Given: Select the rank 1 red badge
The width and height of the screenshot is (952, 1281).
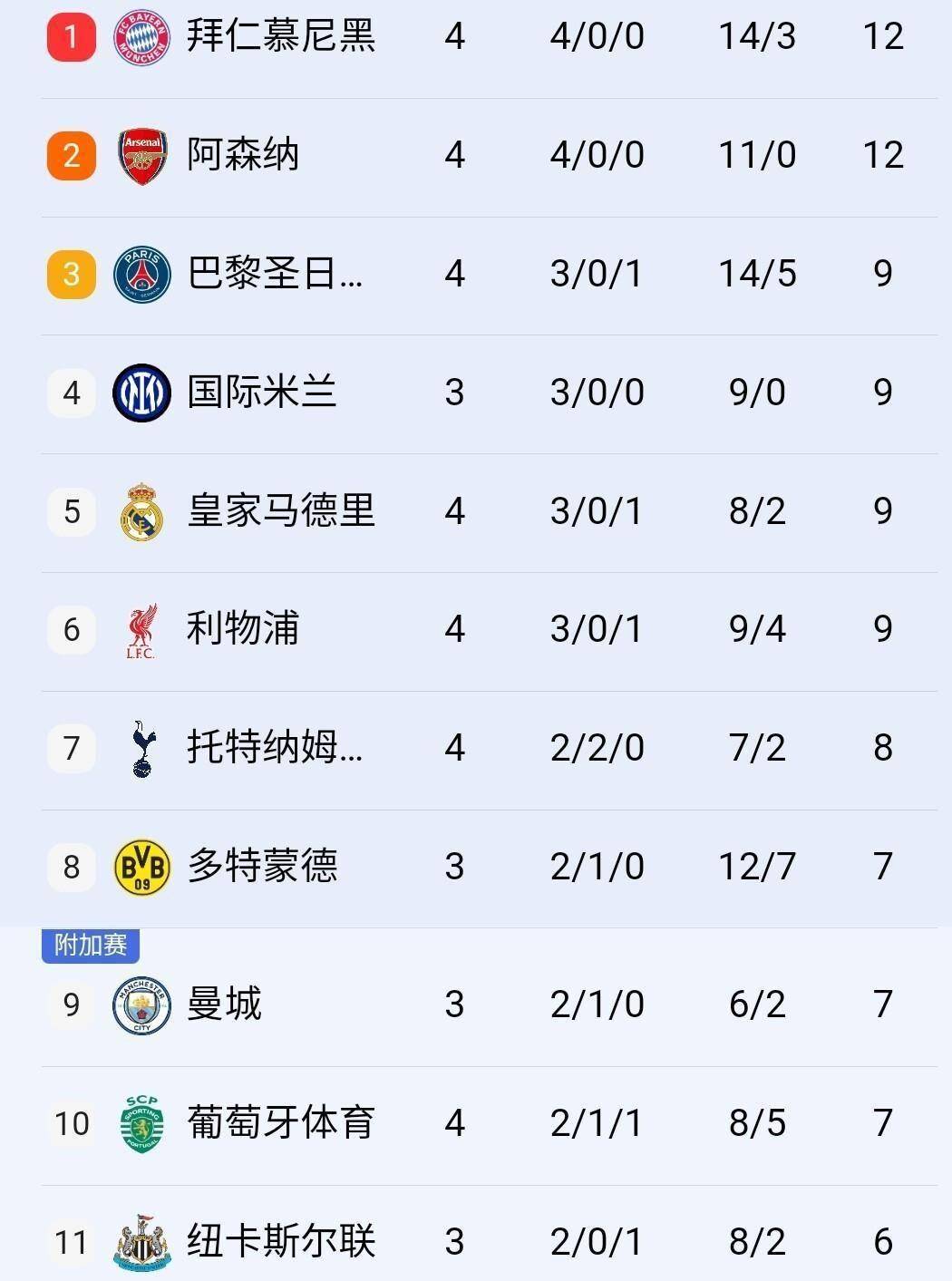Looking at the screenshot, I should [71, 36].
